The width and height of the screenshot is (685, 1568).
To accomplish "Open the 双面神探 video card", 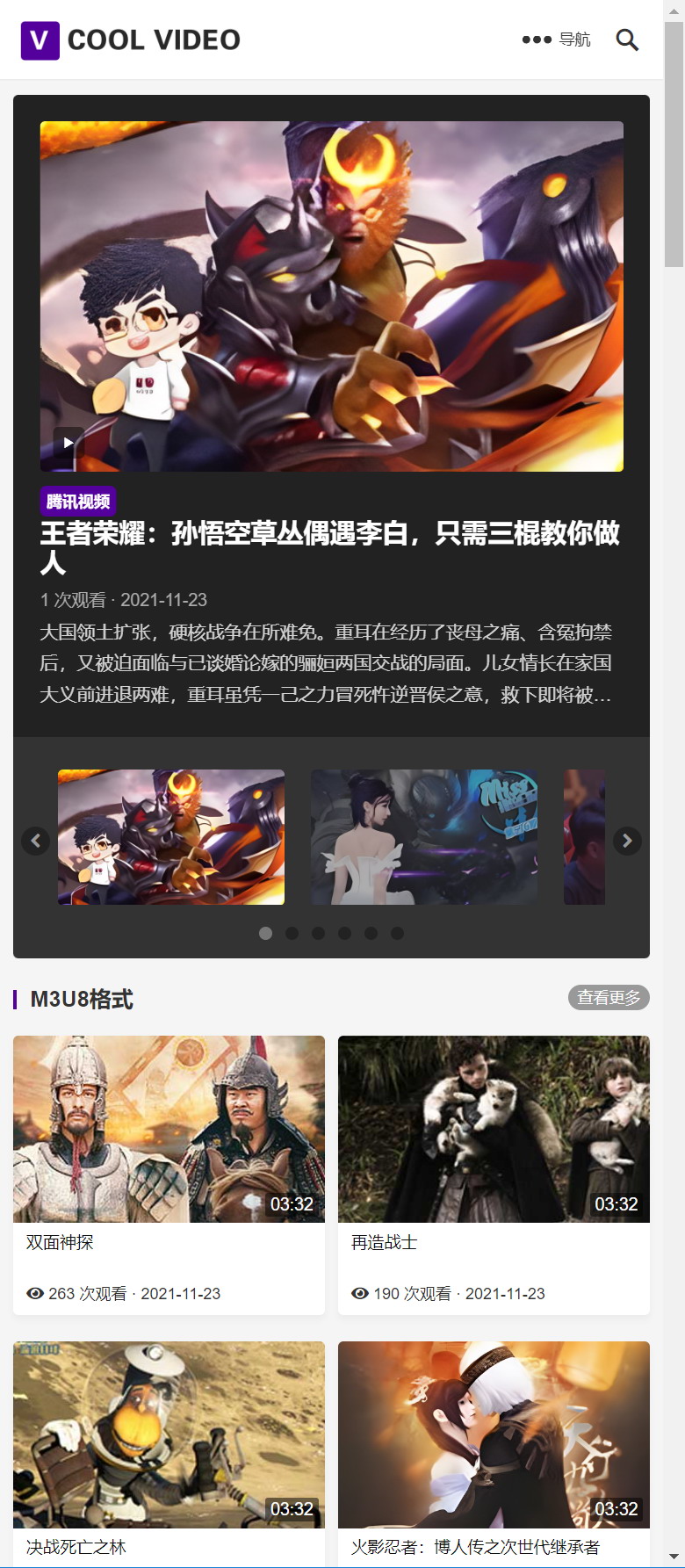I will click(169, 1175).
